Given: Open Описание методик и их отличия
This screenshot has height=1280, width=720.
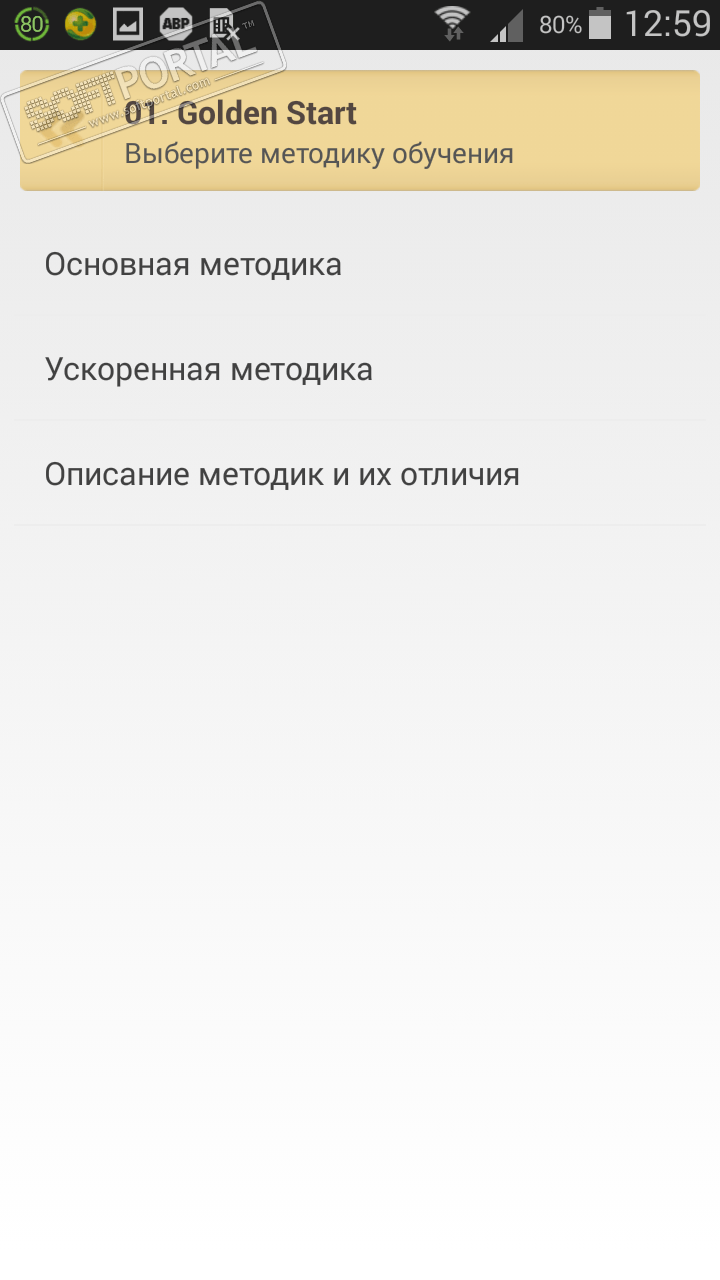Looking at the screenshot, I should click(282, 474).
